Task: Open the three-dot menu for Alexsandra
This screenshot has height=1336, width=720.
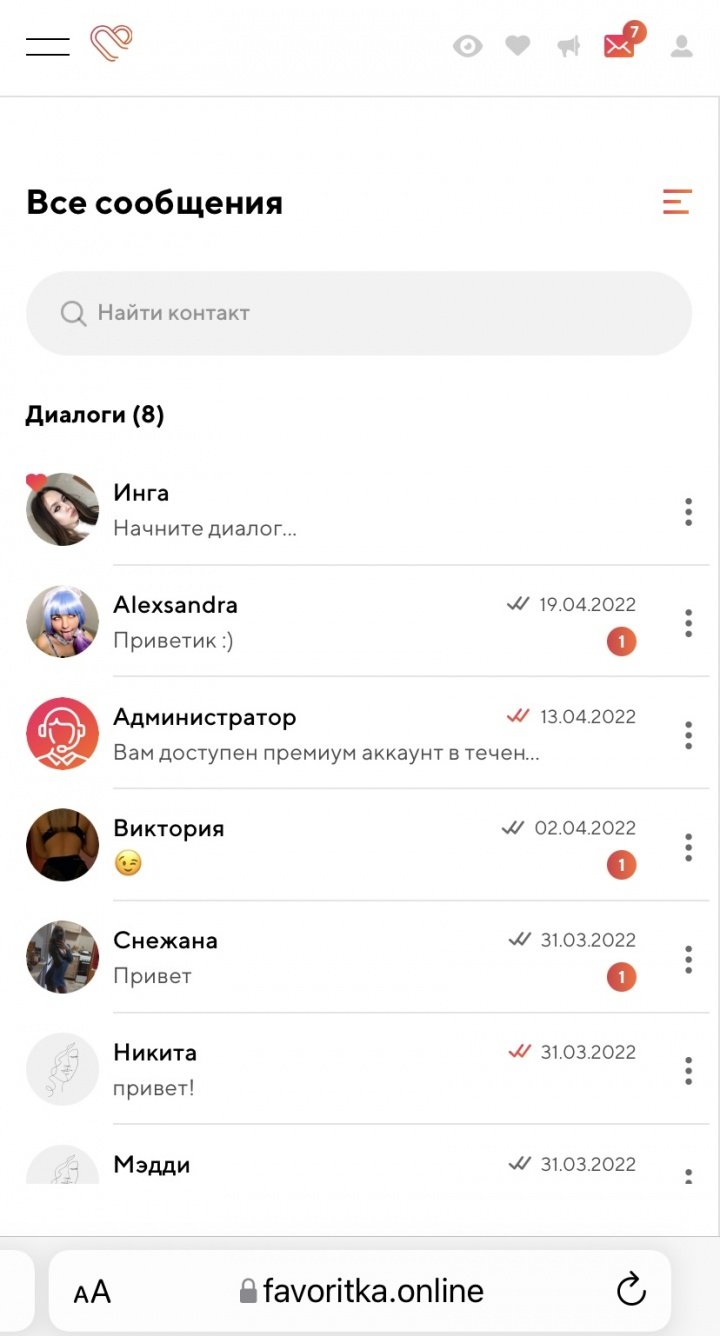Action: click(x=688, y=623)
